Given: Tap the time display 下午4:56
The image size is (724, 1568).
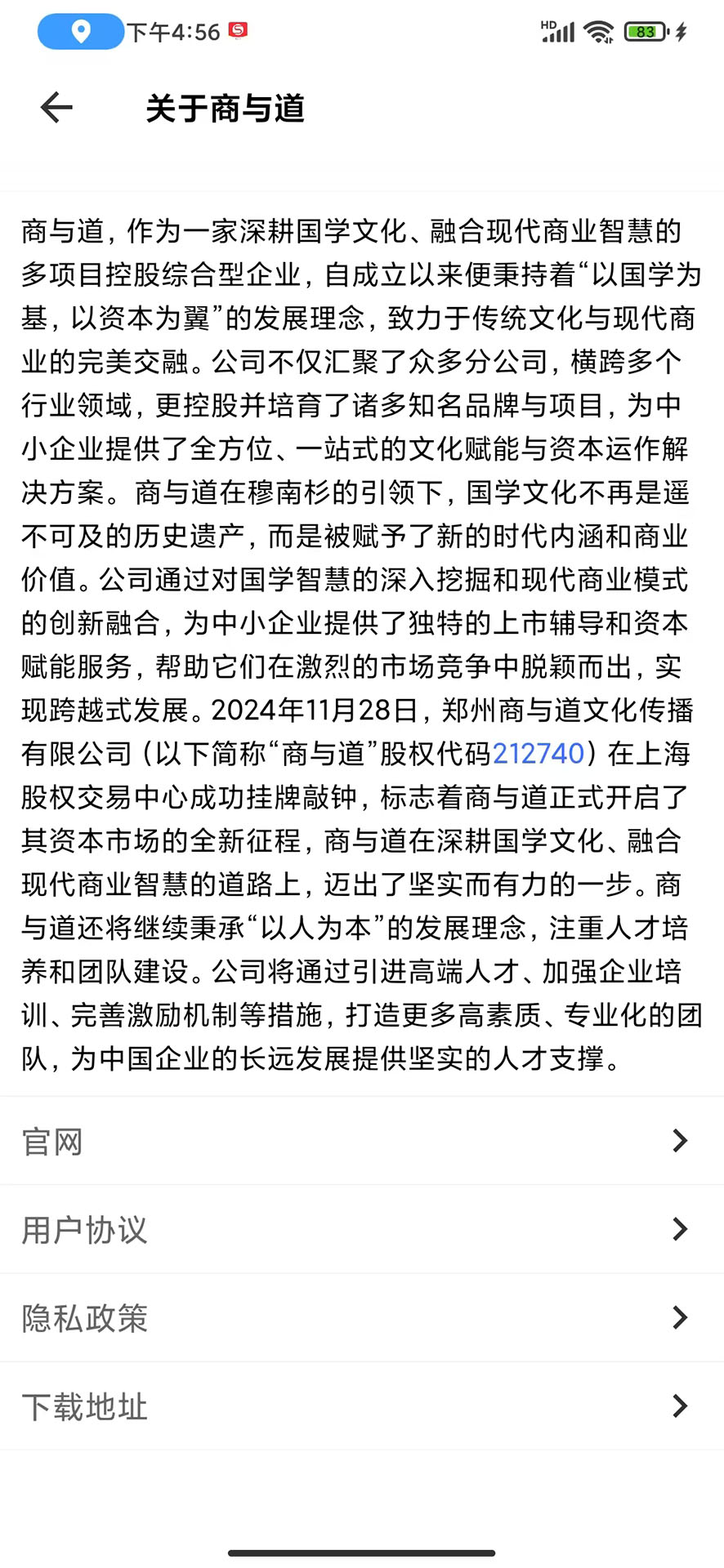Looking at the screenshot, I should click(174, 31).
